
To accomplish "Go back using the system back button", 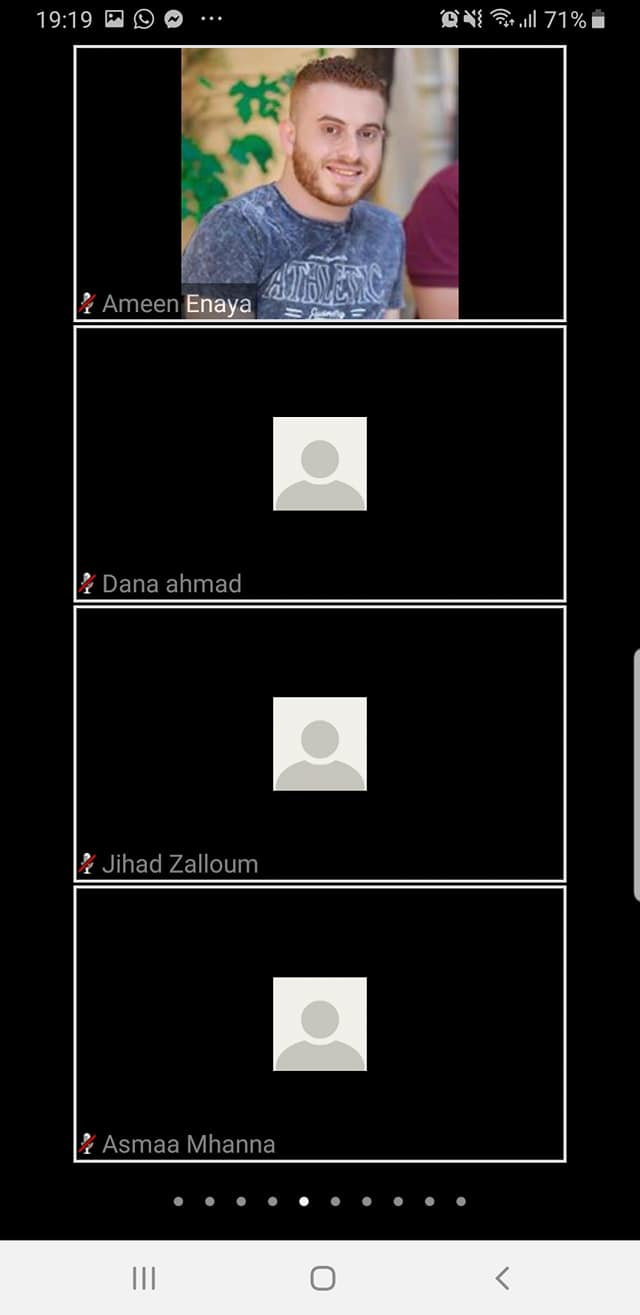I will click(x=502, y=1277).
